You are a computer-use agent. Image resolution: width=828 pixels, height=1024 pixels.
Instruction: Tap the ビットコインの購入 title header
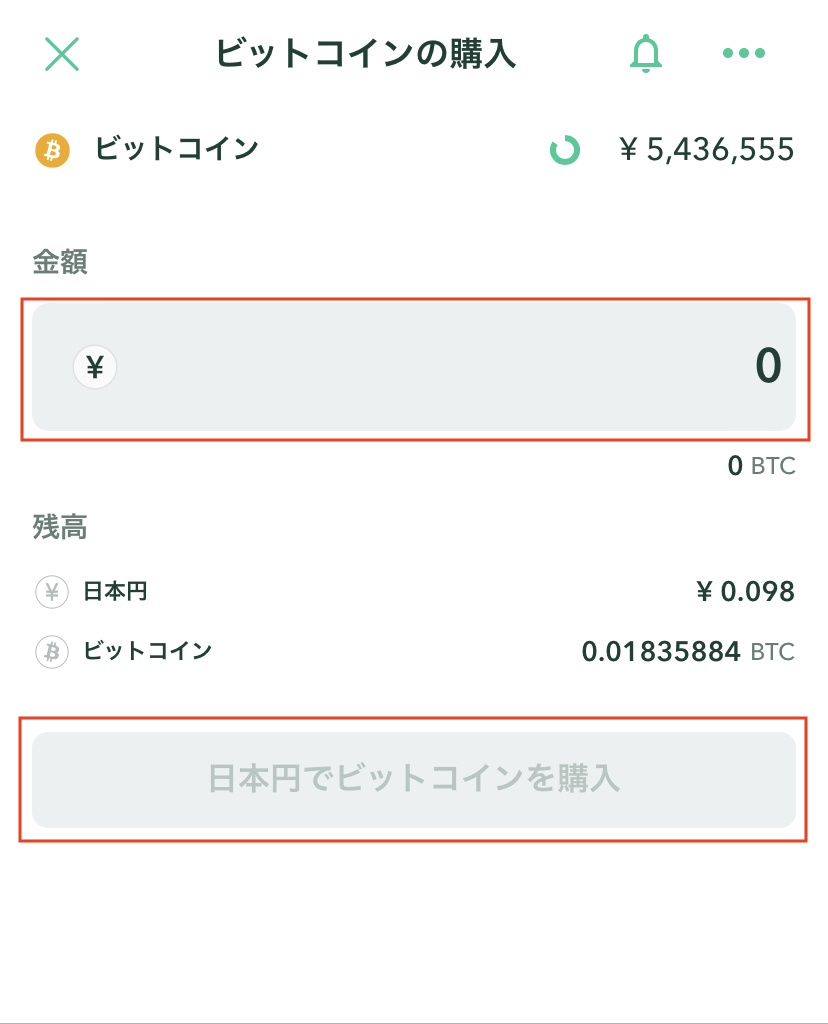364,55
